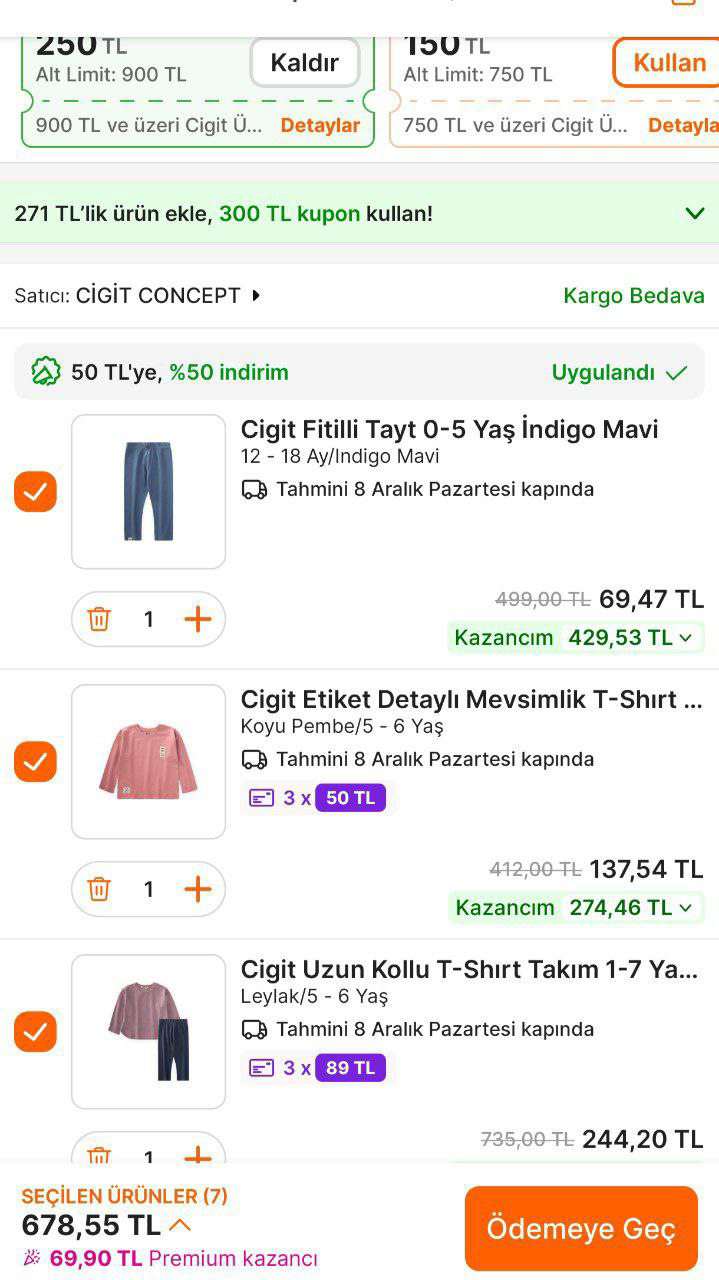Expand the 678,55 TL total summary
This screenshot has height=1280, width=719.
coord(180,1225)
